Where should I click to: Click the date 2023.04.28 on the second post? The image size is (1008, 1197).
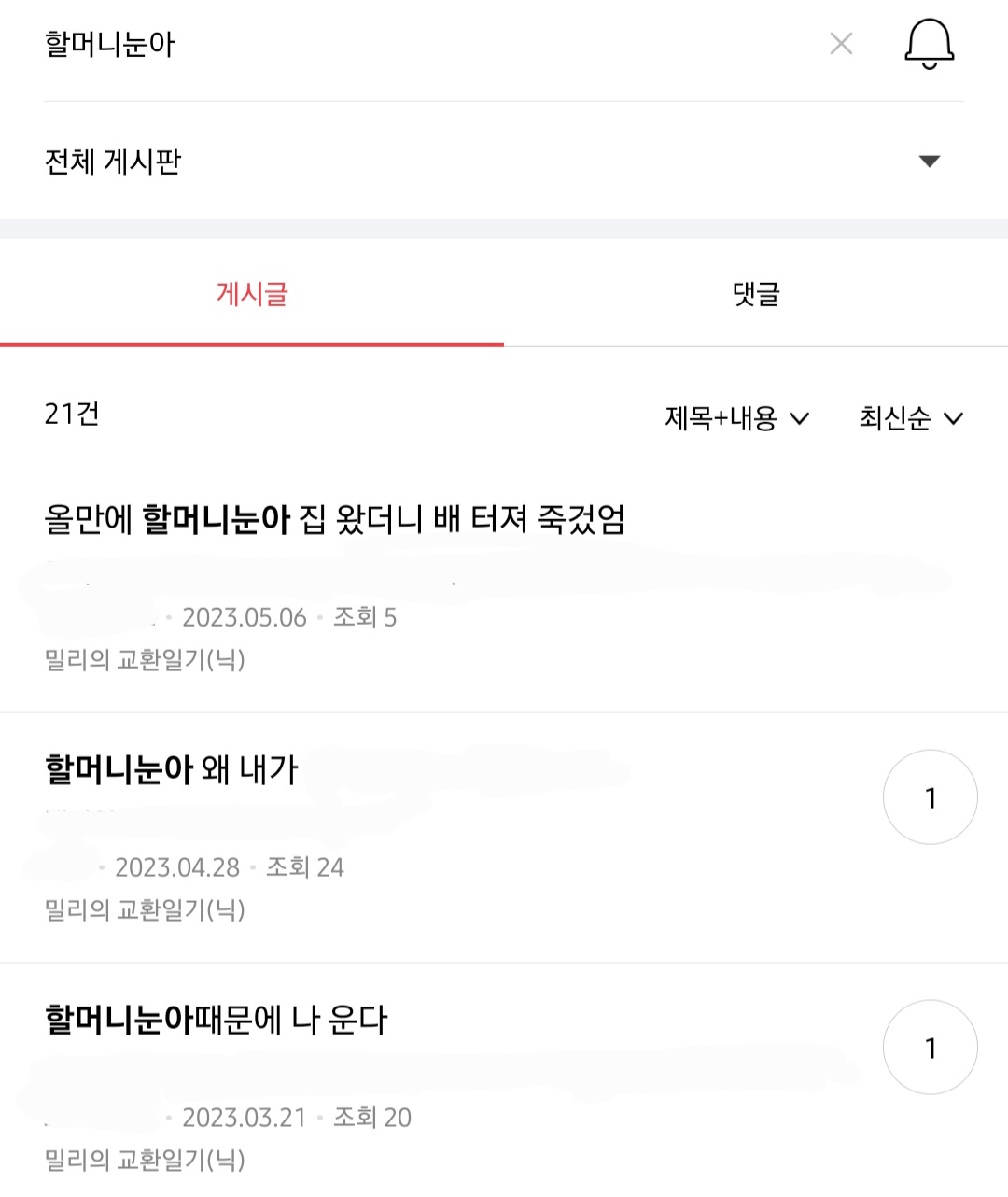[177, 867]
